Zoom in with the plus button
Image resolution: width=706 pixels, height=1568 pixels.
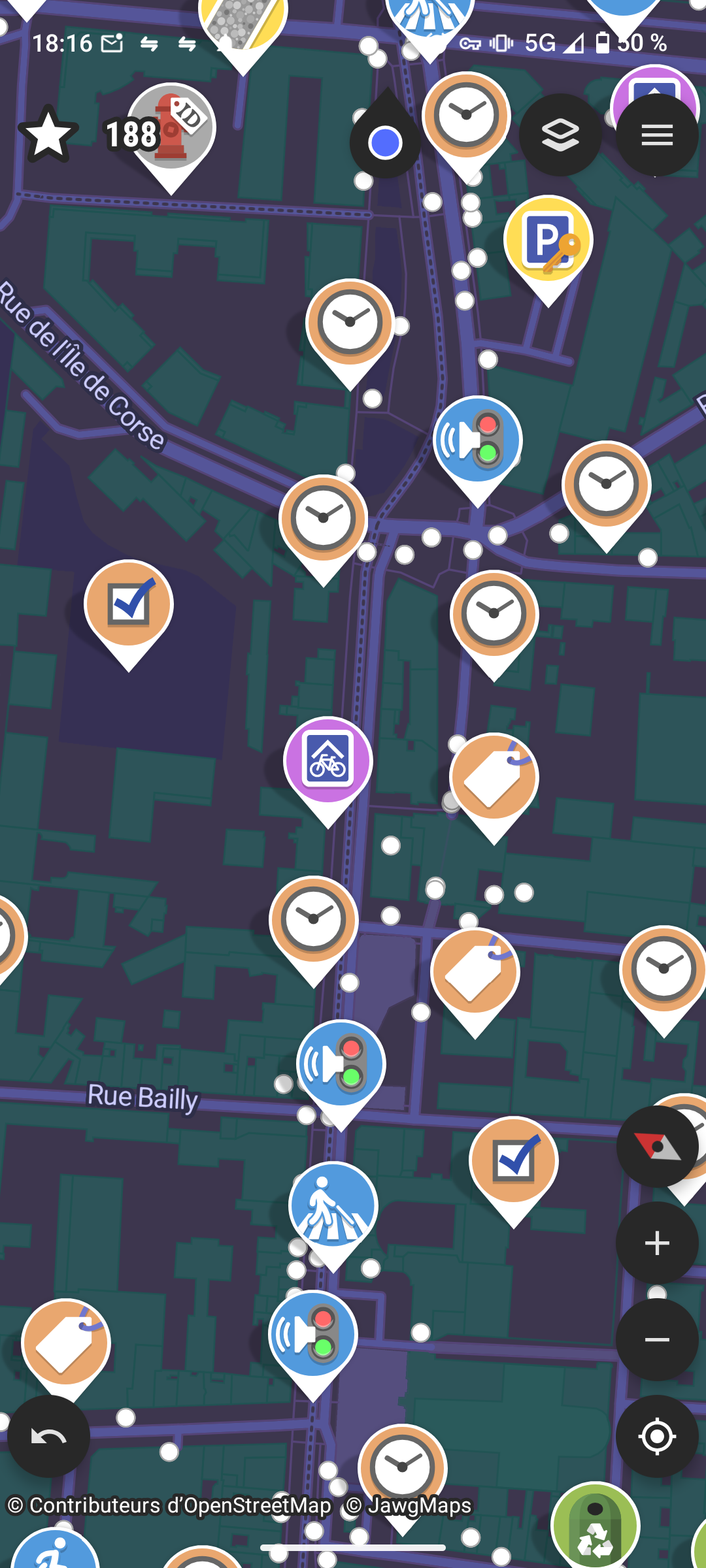coord(657,1243)
